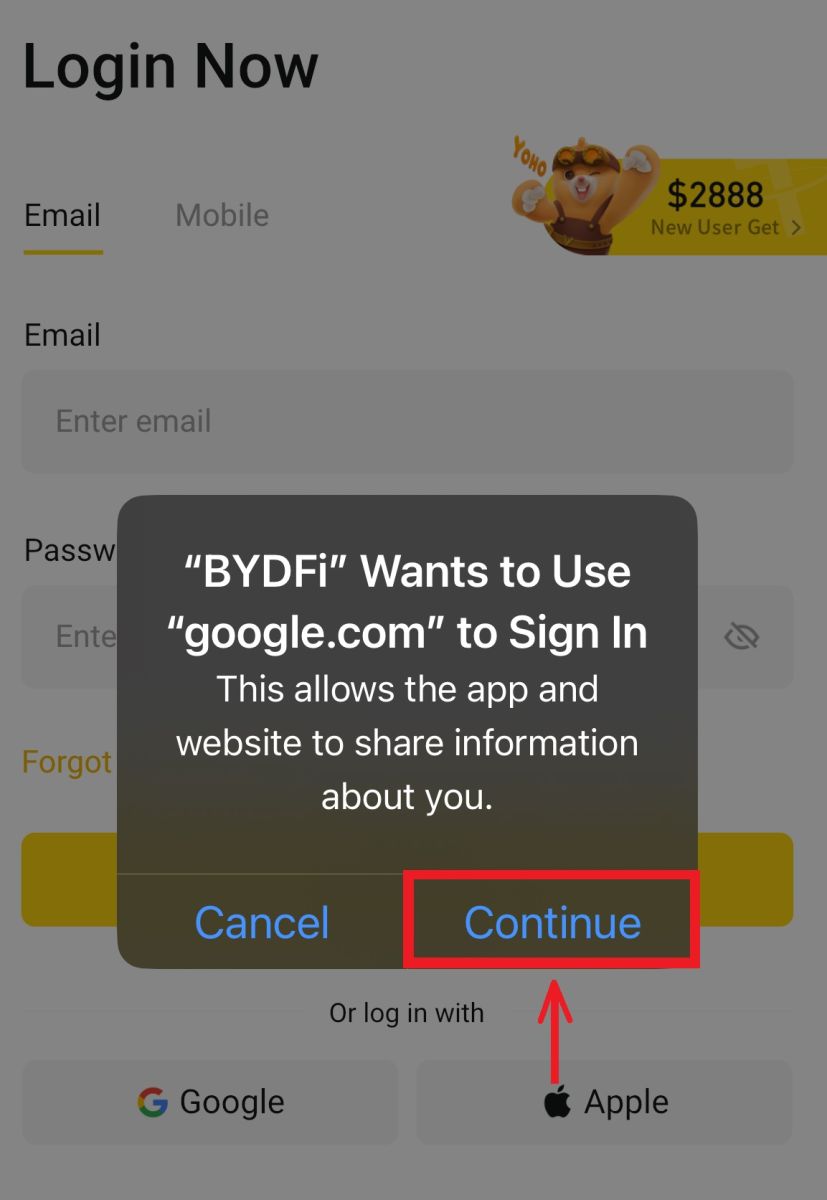827x1200 pixels.
Task: Click the crossed-out eye icon on password field
Action: point(741,637)
